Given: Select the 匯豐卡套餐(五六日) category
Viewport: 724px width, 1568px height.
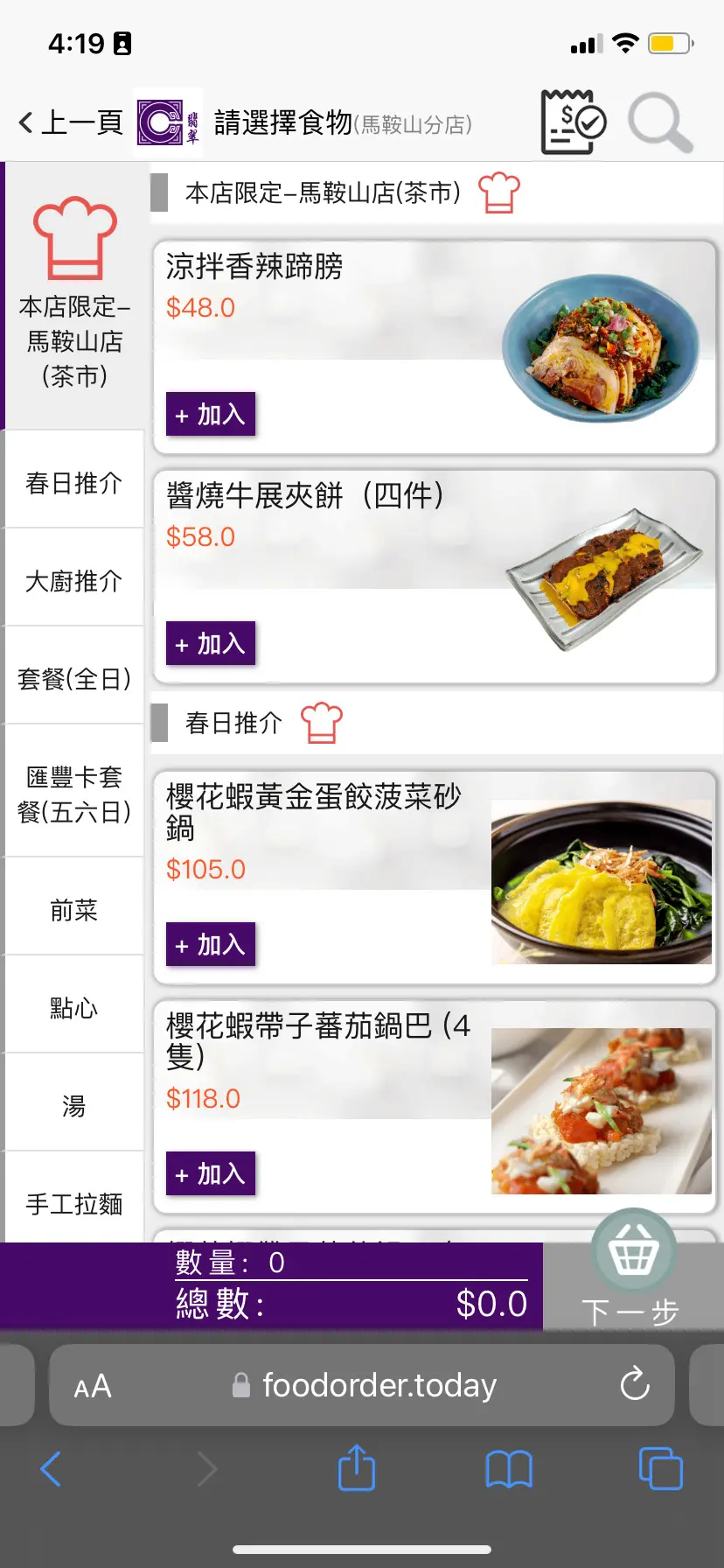Looking at the screenshot, I should click(x=73, y=794).
